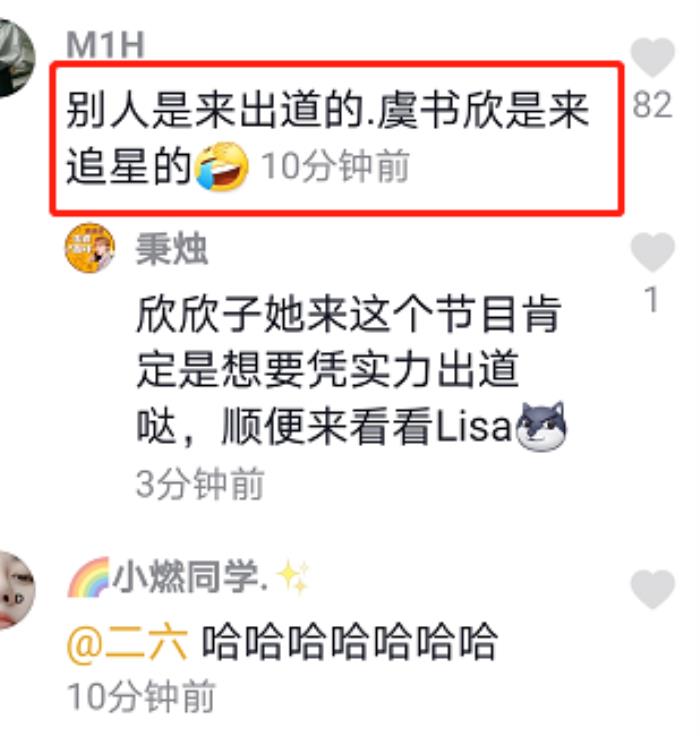Tap username 小燃同学
The width and height of the screenshot is (700, 736).
click(190, 579)
